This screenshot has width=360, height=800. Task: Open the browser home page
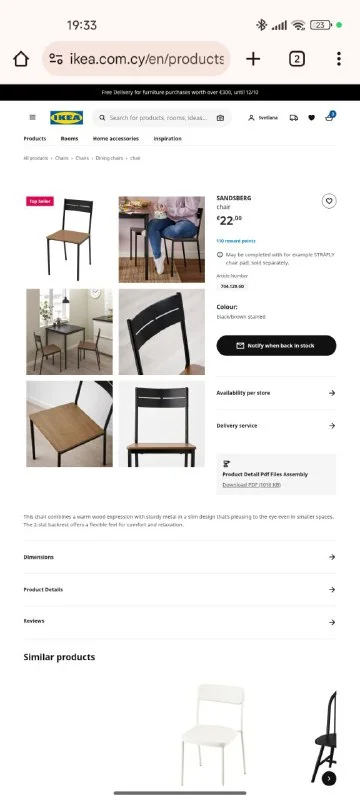point(21,59)
